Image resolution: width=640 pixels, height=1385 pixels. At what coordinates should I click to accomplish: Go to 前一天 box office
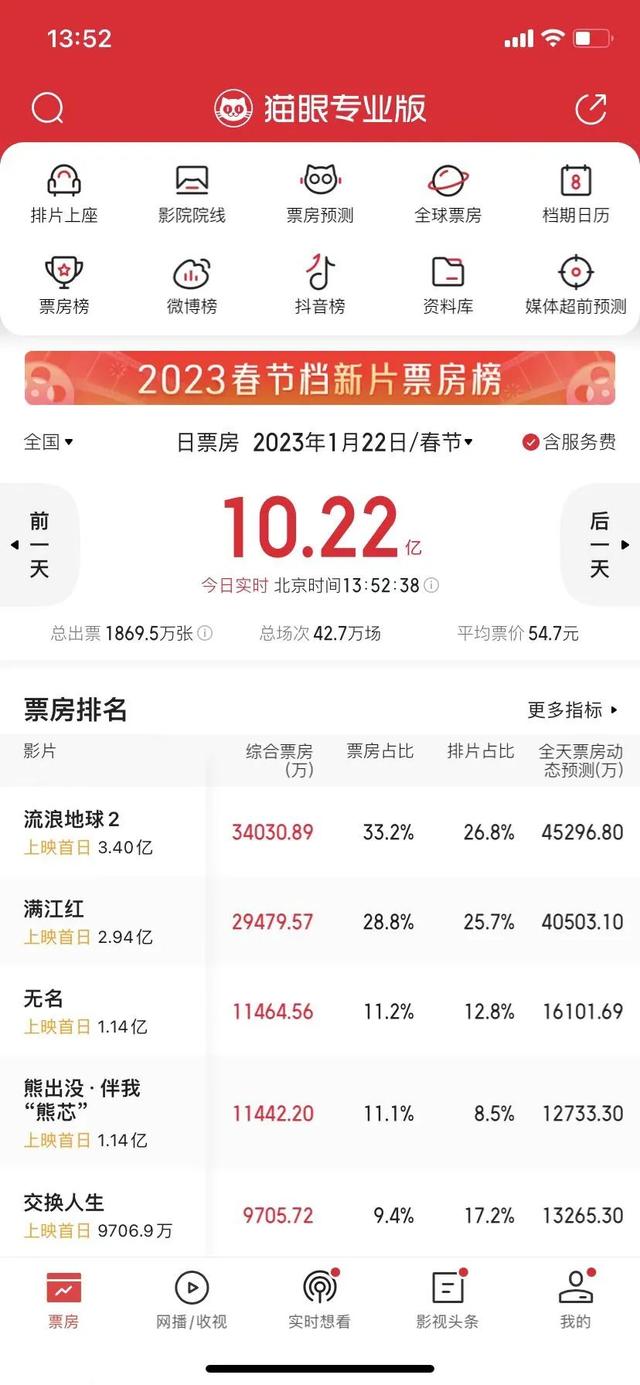click(38, 545)
